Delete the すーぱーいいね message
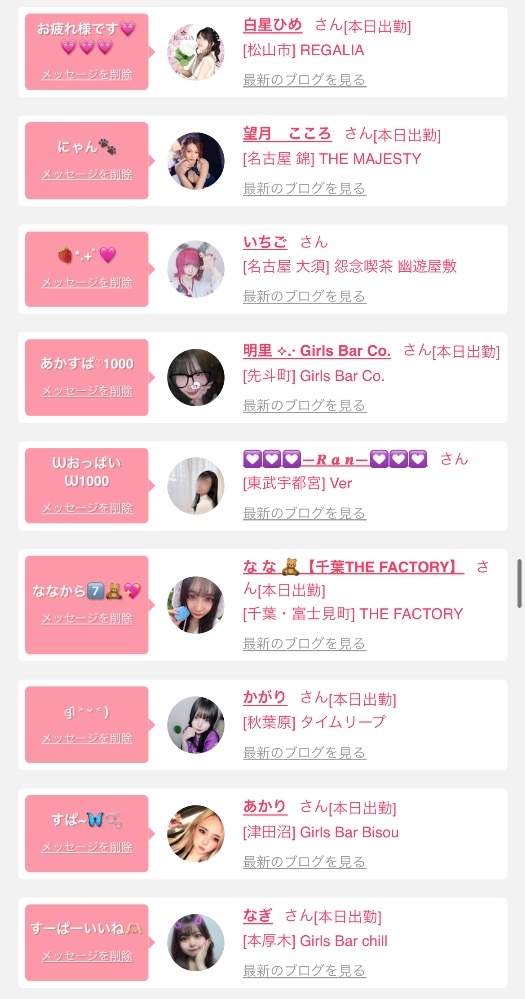 87,956
